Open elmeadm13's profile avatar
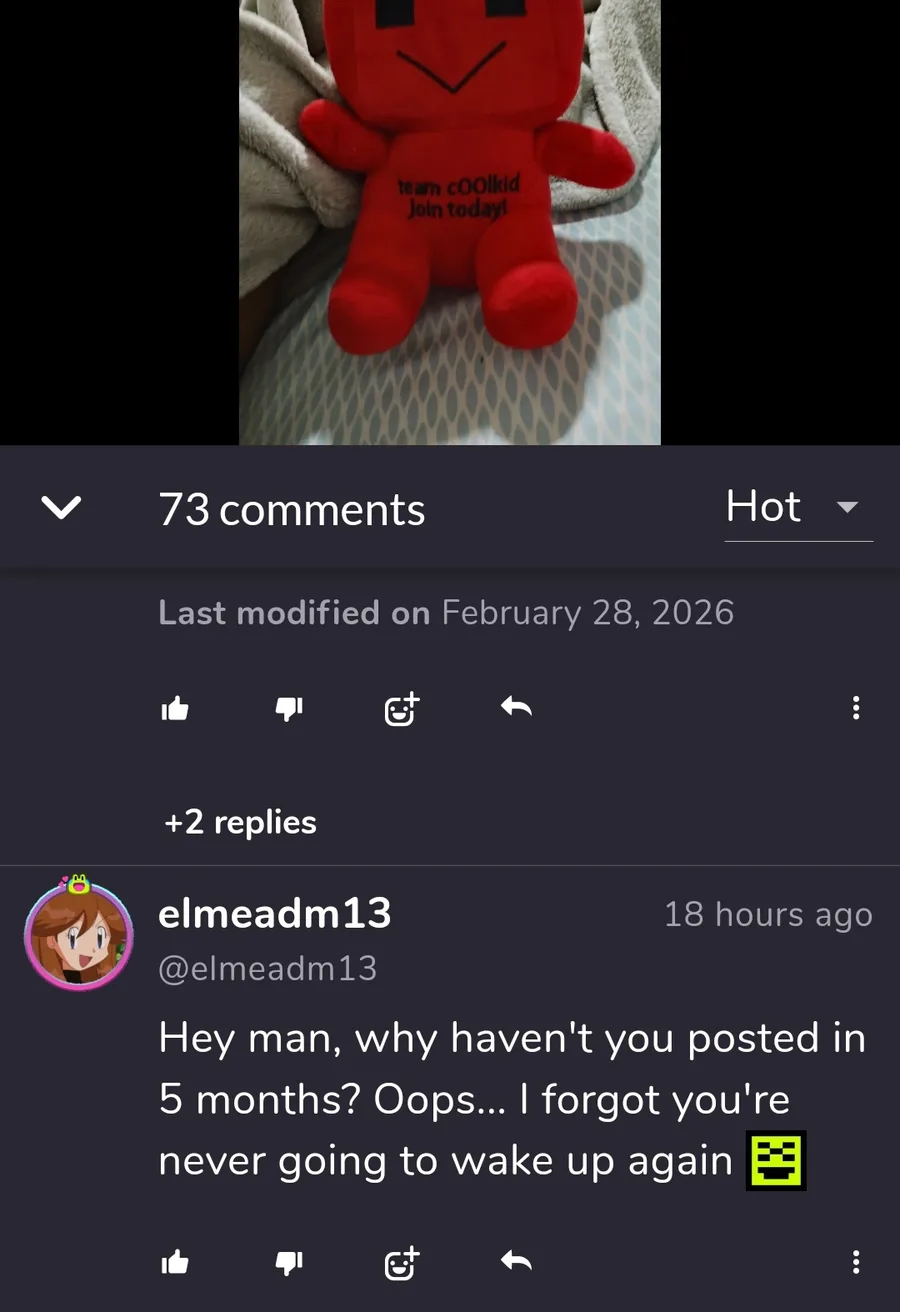This screenshot has height=1312, width=900. (x=78, y=935)
